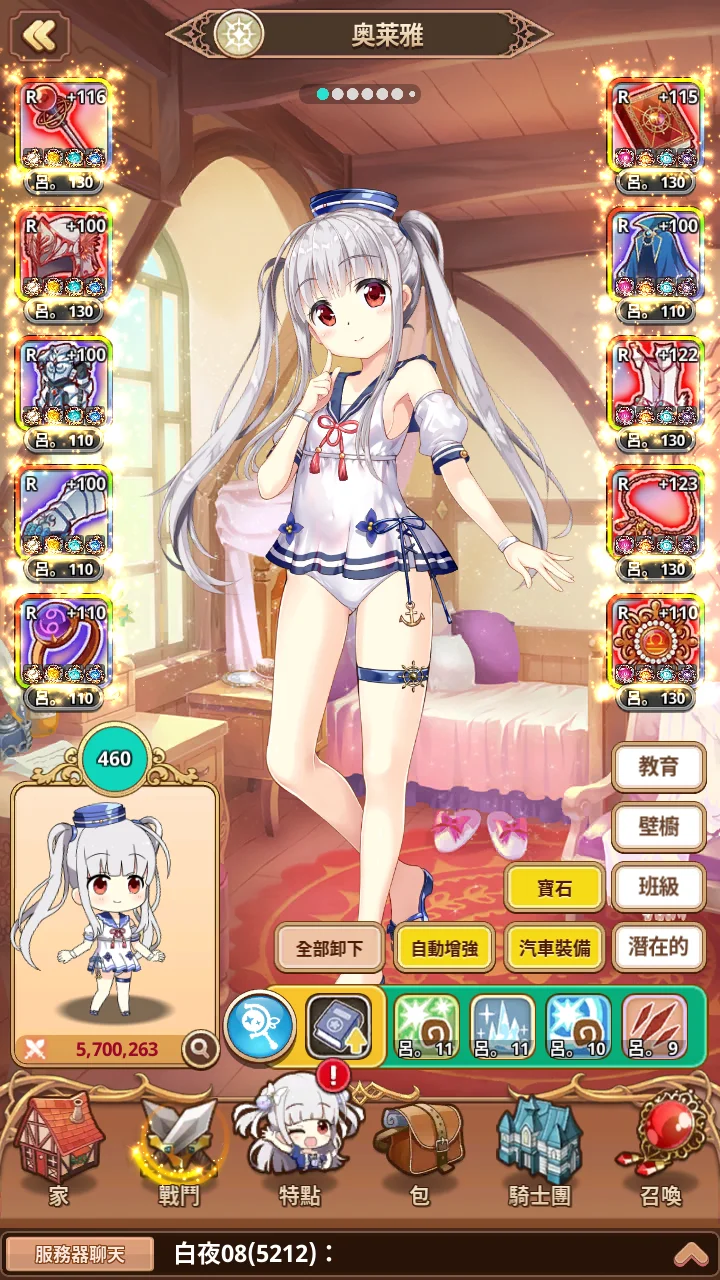
Task: Switch to the 戰鬥 battle tab
Action: click(x=178, y=1150)
